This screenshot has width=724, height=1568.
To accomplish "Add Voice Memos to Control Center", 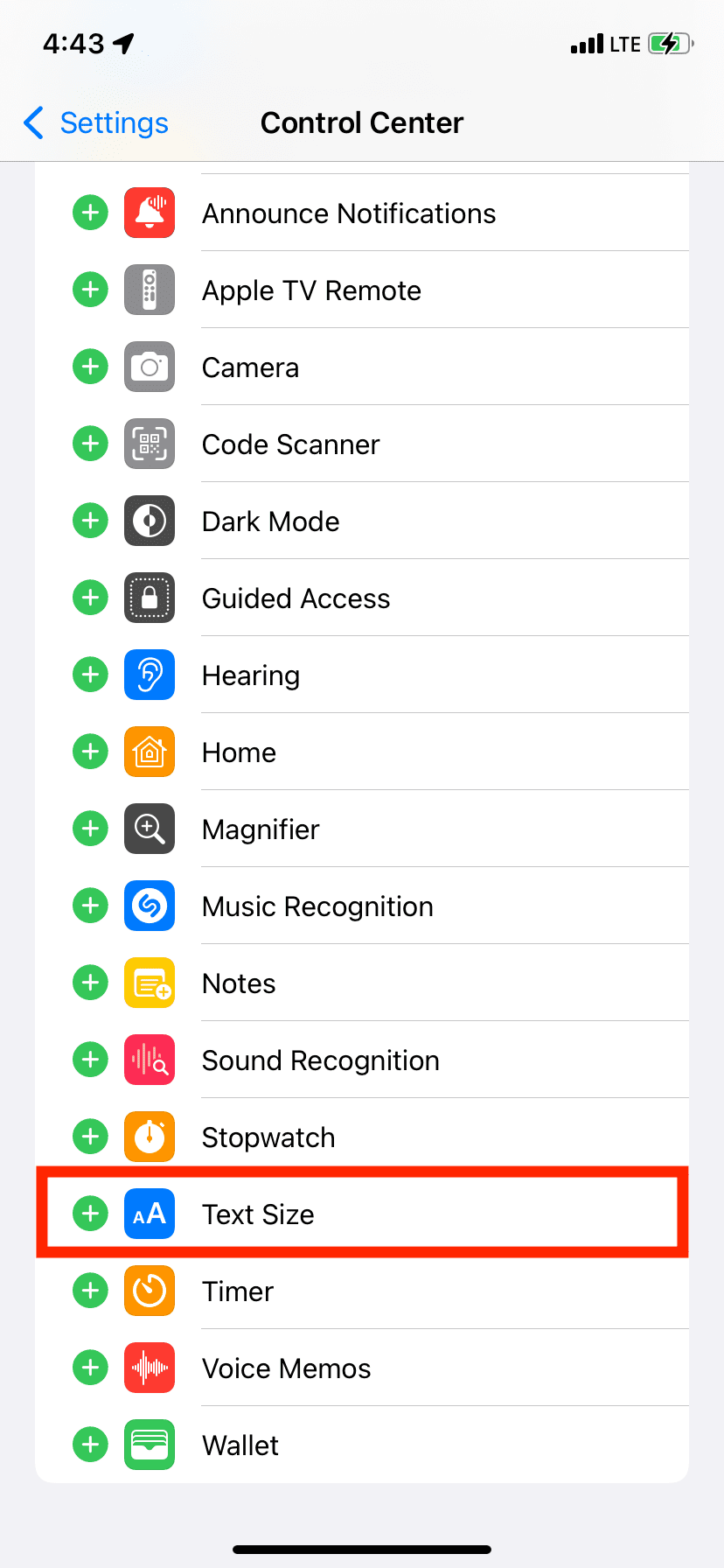I will point(90,1368).
